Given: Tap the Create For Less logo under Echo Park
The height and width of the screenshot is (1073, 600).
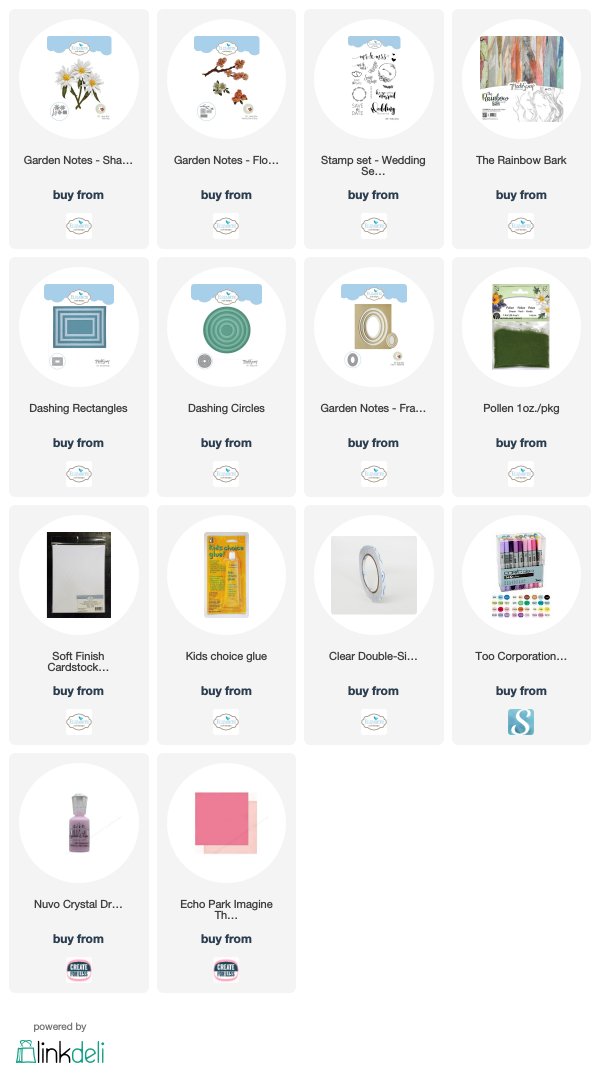Looking at the screenshot, I should [226, 970].
